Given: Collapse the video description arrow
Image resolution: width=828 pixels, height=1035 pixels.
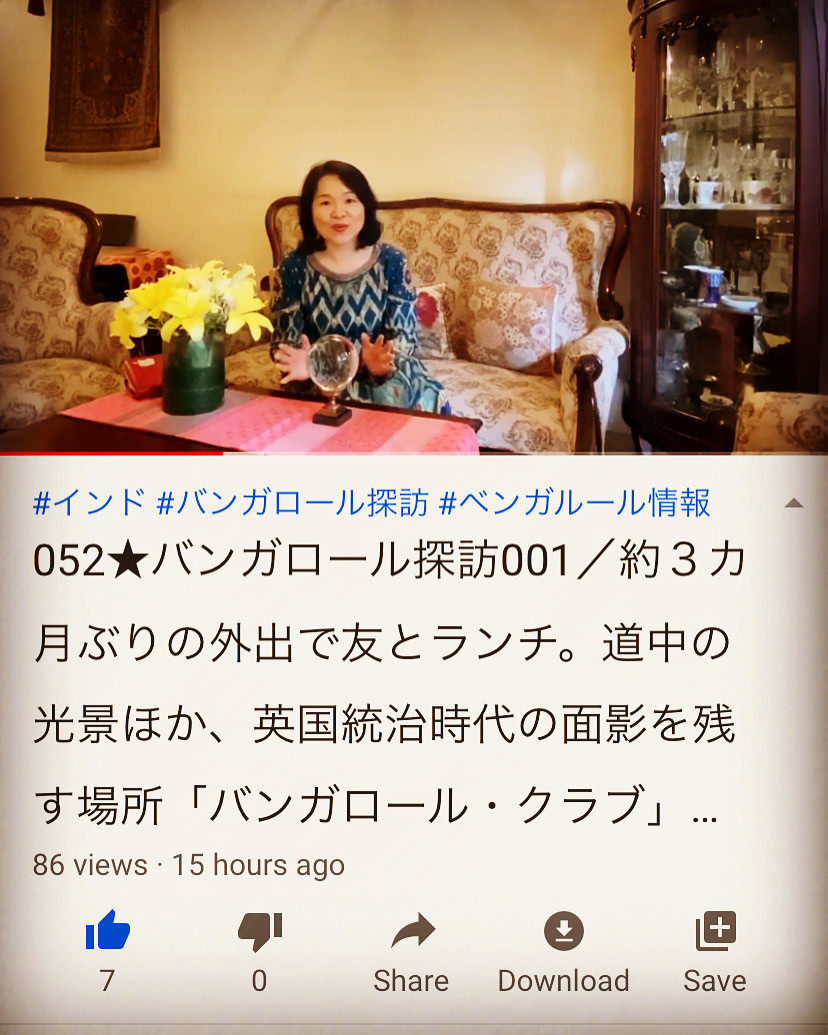Looking at the screenshot, I should pyautogui.click(x=794, y=503).
